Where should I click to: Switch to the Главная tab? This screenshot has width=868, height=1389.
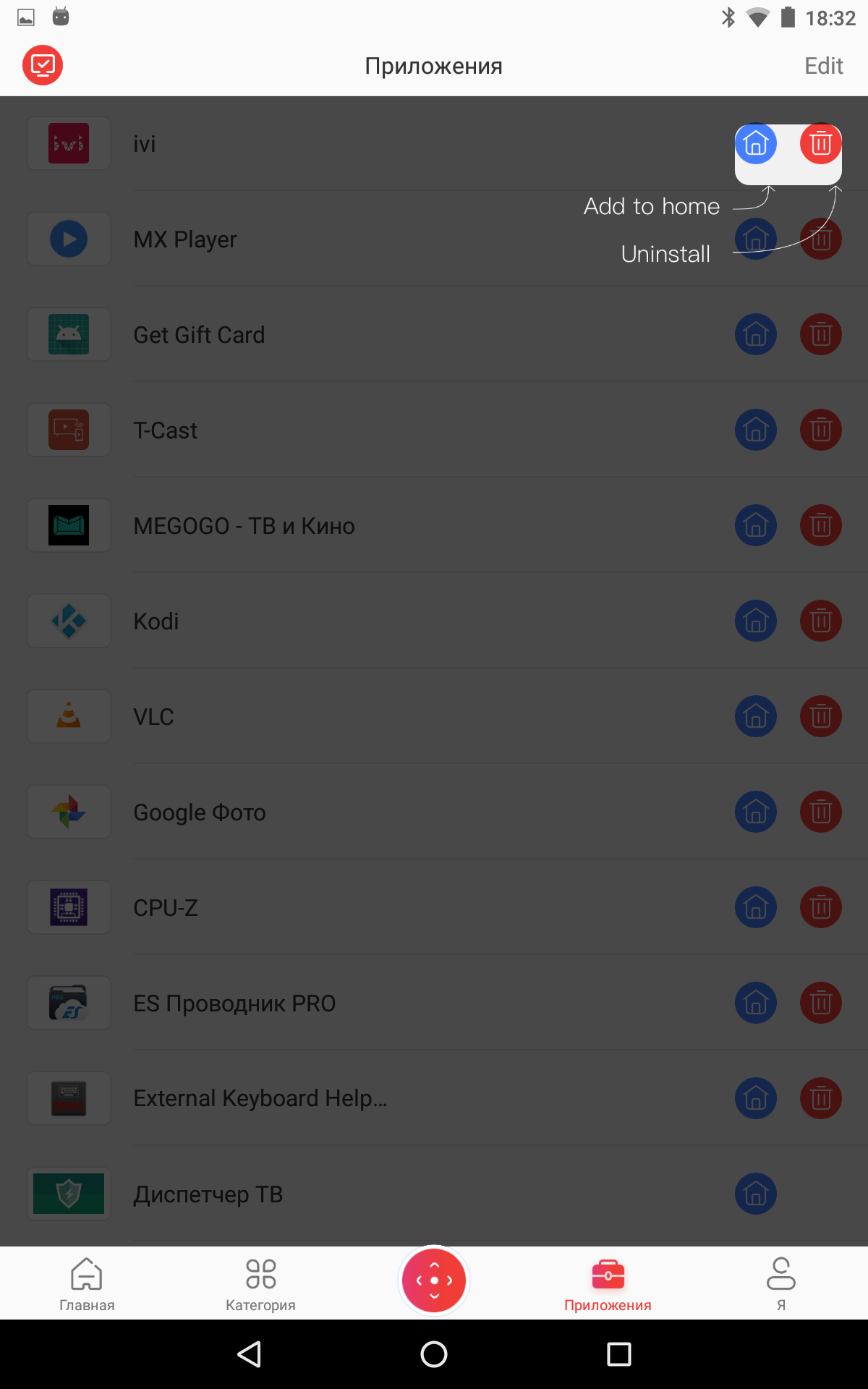click(87, 1283)
